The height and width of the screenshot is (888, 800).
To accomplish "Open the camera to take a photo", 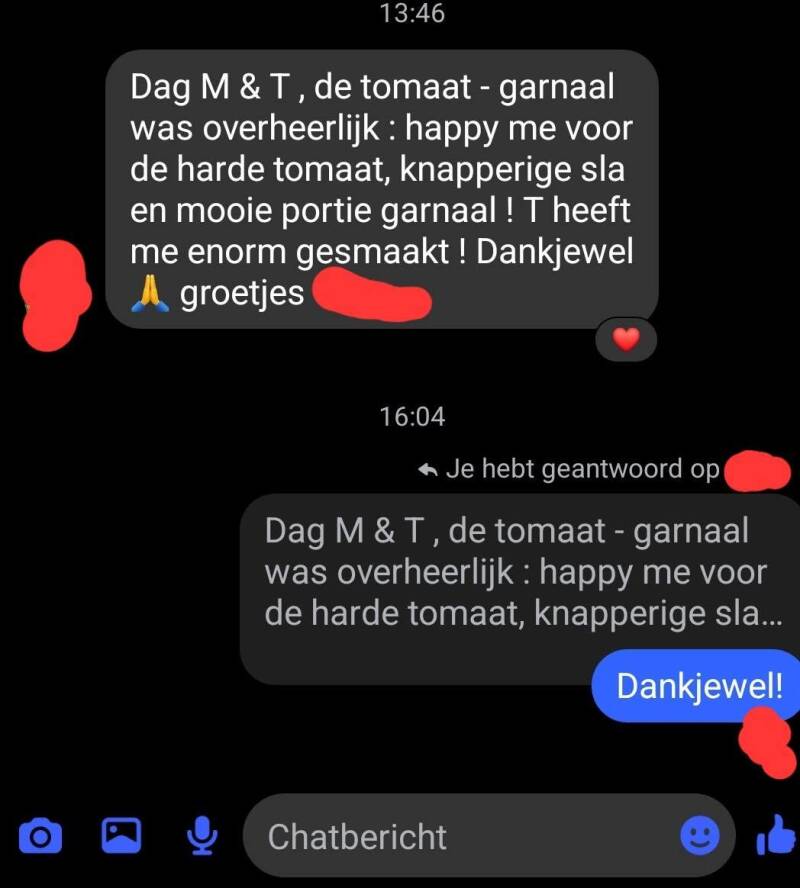I will coord(40,835).
